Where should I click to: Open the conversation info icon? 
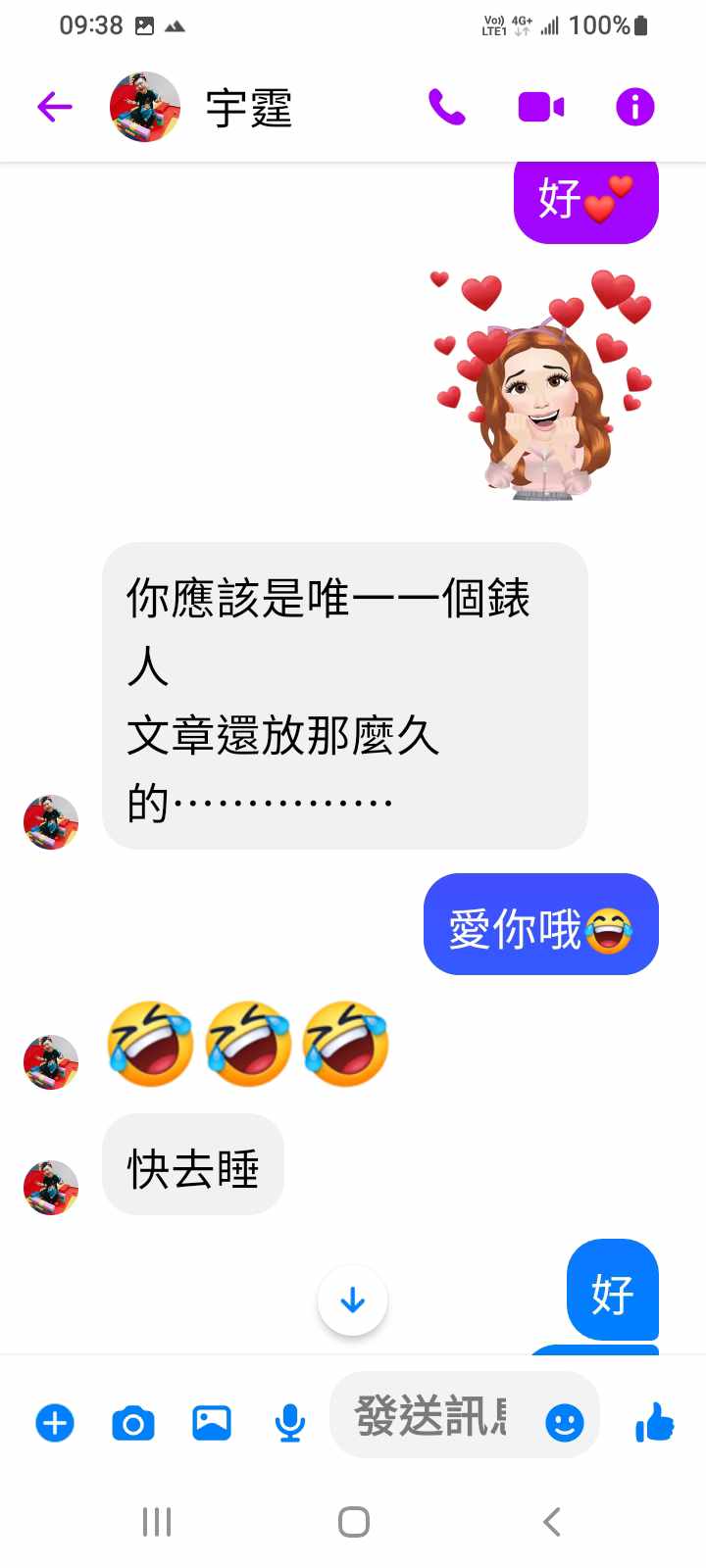pos(634,107)
